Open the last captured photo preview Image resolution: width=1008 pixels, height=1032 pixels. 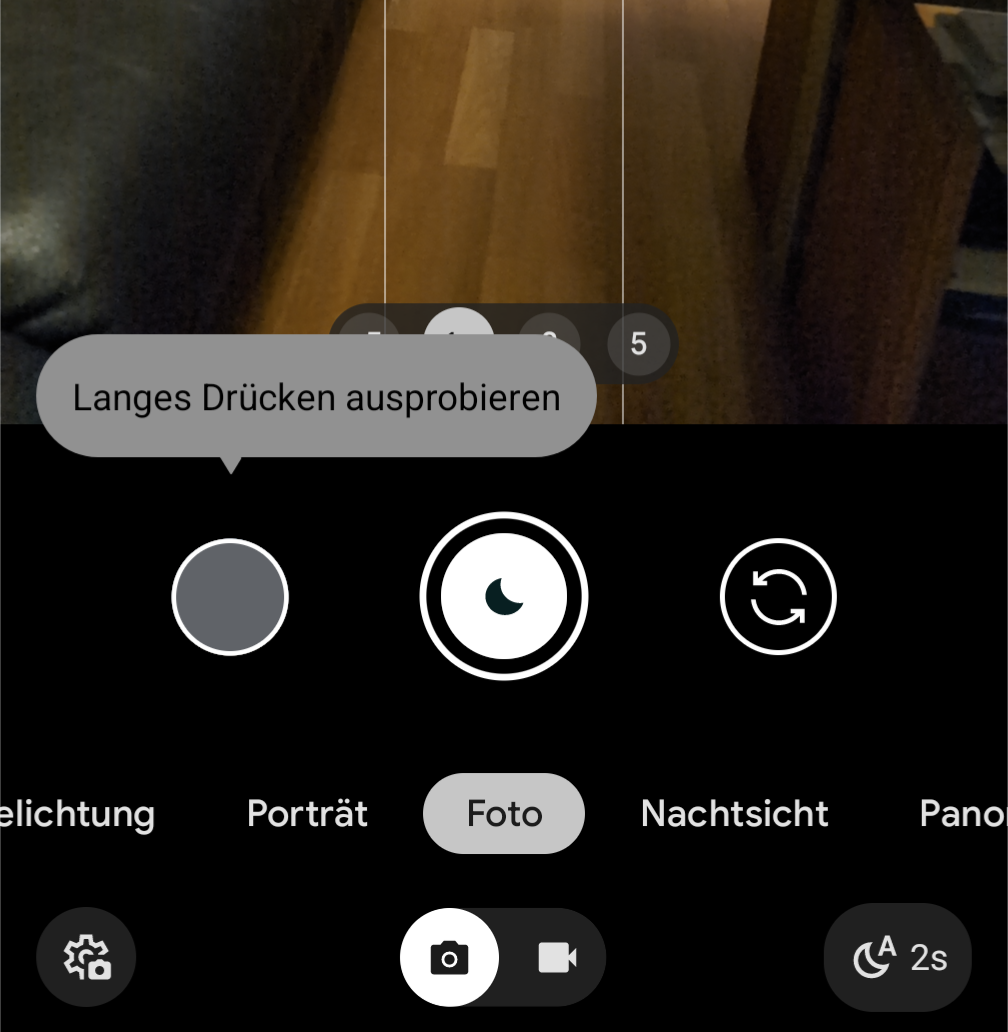230,597
